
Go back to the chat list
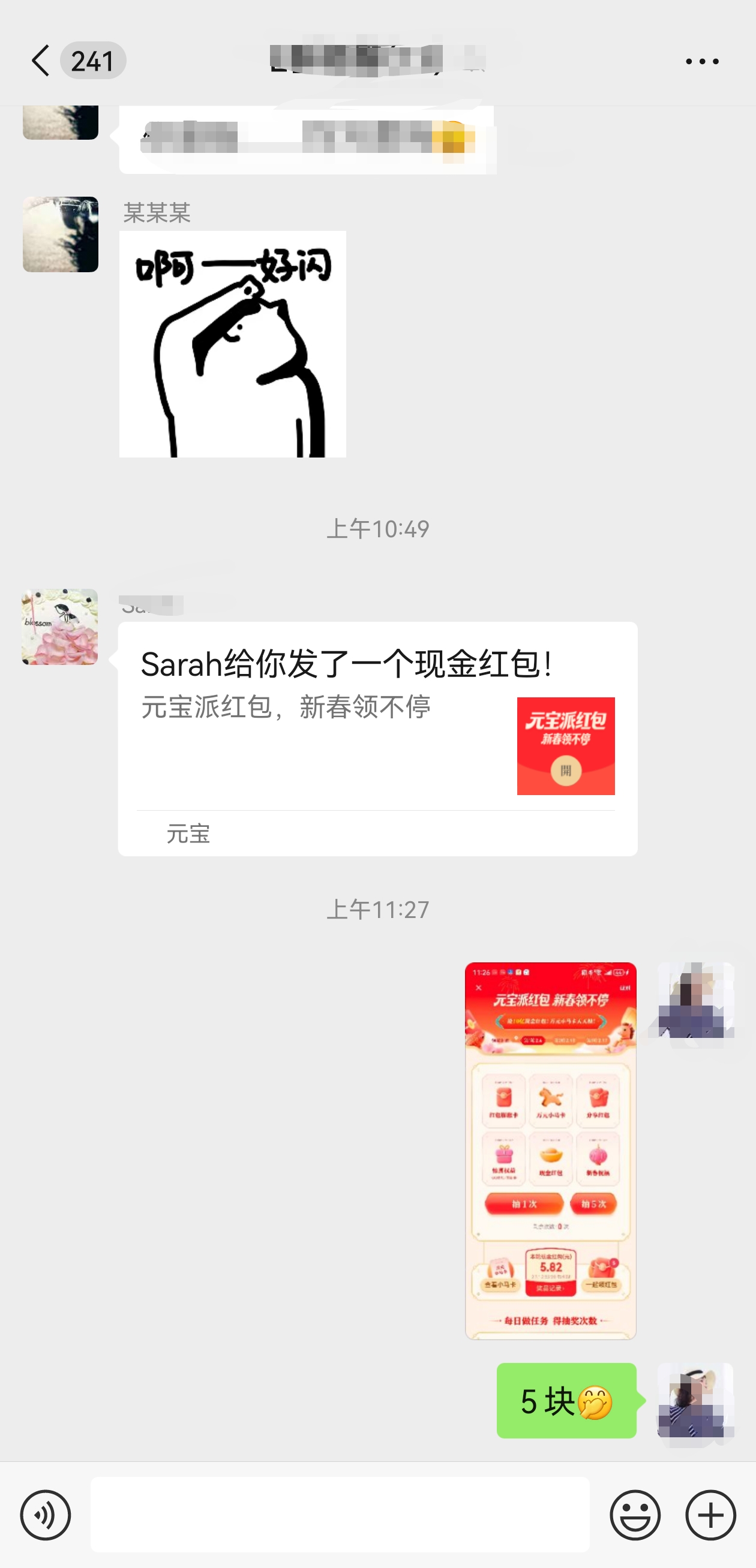click(41, 61)
